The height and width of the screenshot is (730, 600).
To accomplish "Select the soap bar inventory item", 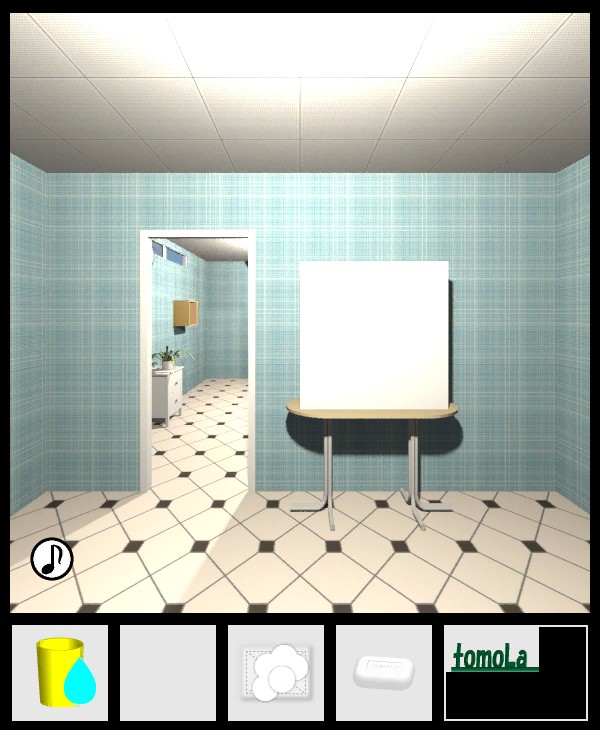I will click(x=385, y=672).
